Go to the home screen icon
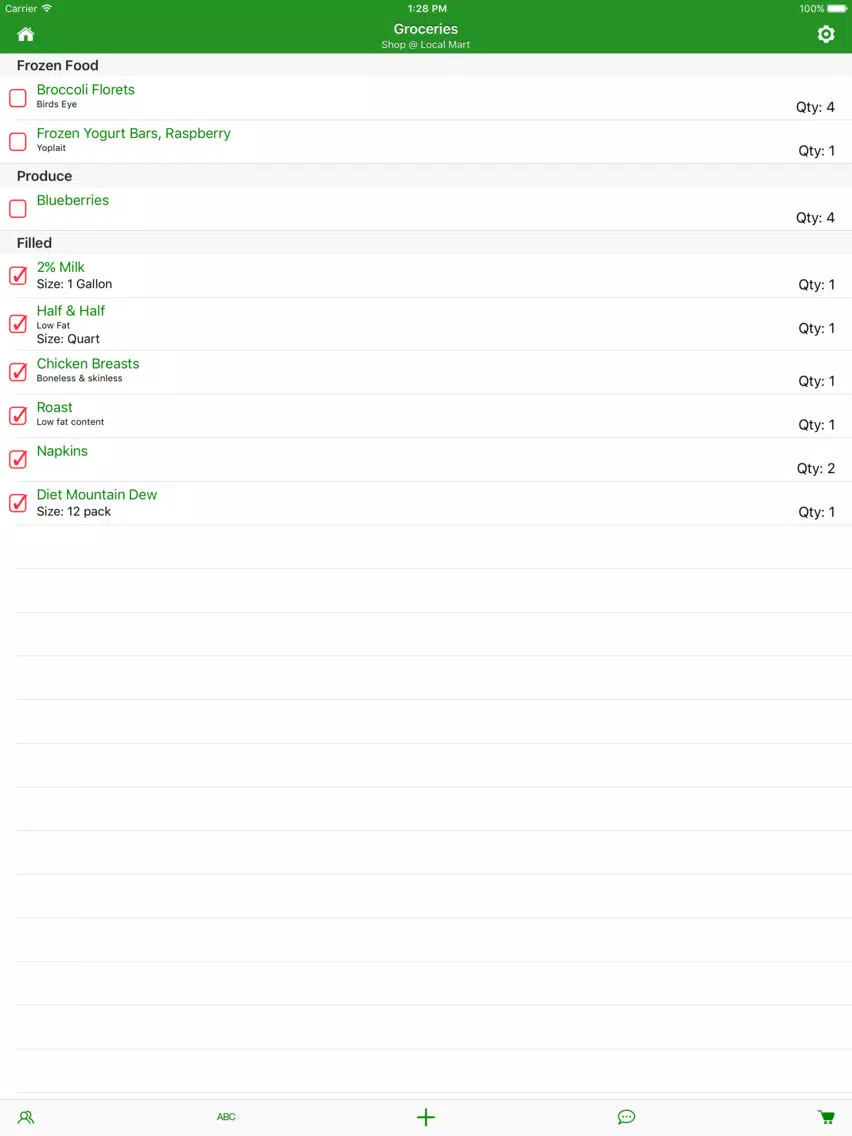 26,35
